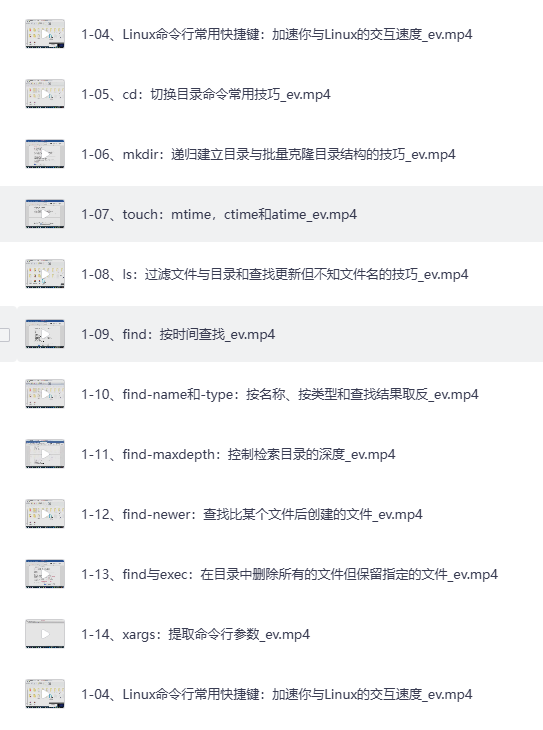Open 1-09 find 按时间查找 video

click(178, 335)
